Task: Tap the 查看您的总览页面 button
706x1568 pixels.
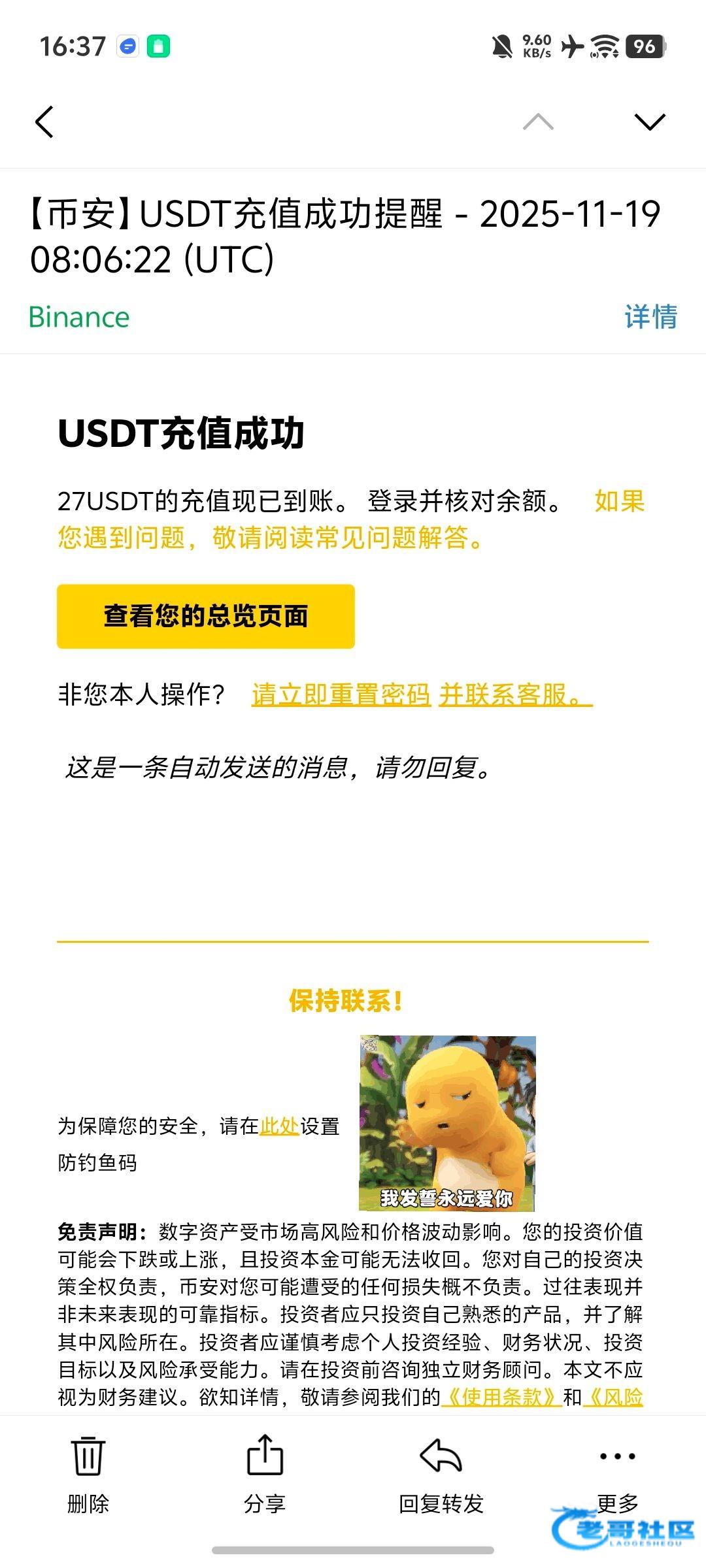Action: [x=206, y=616]
